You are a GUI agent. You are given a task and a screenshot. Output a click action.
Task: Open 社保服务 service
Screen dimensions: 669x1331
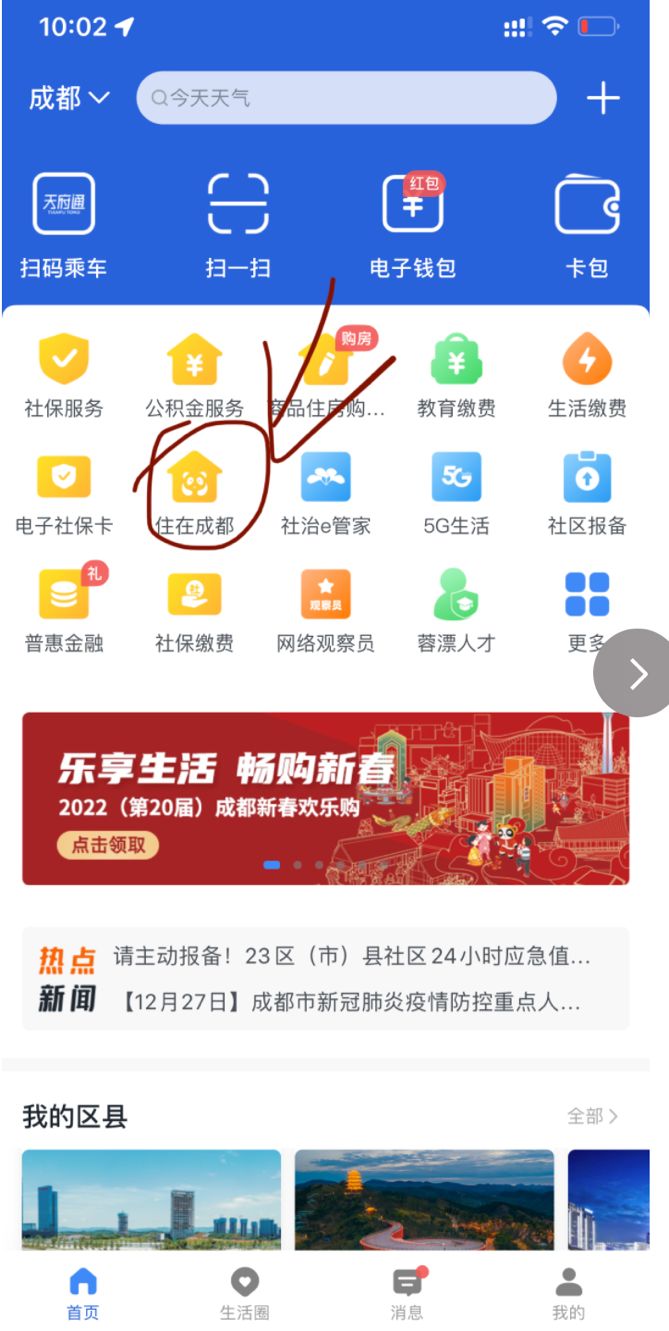[64, 376]
